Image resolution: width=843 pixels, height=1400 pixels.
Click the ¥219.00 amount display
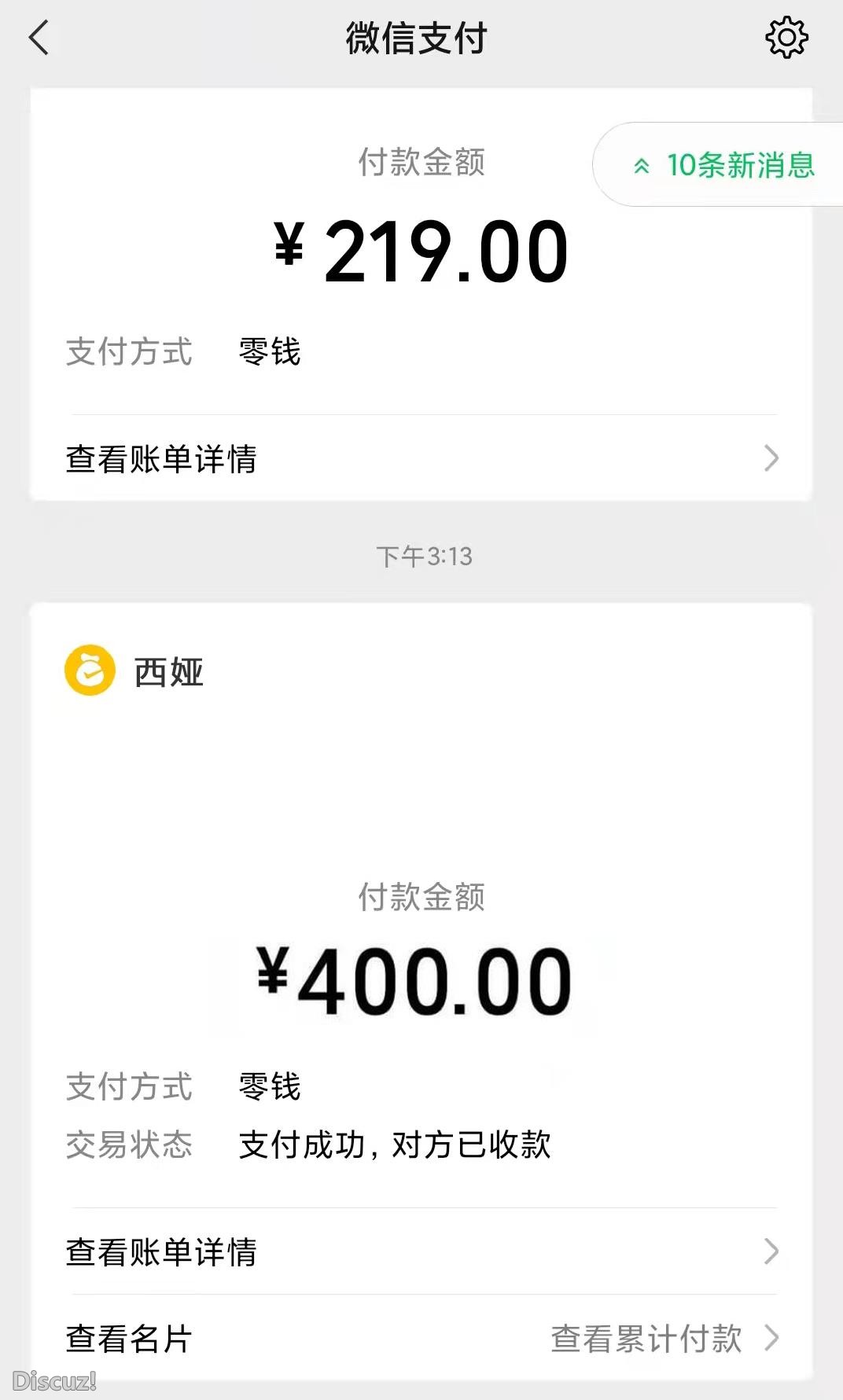click(421, 249)
